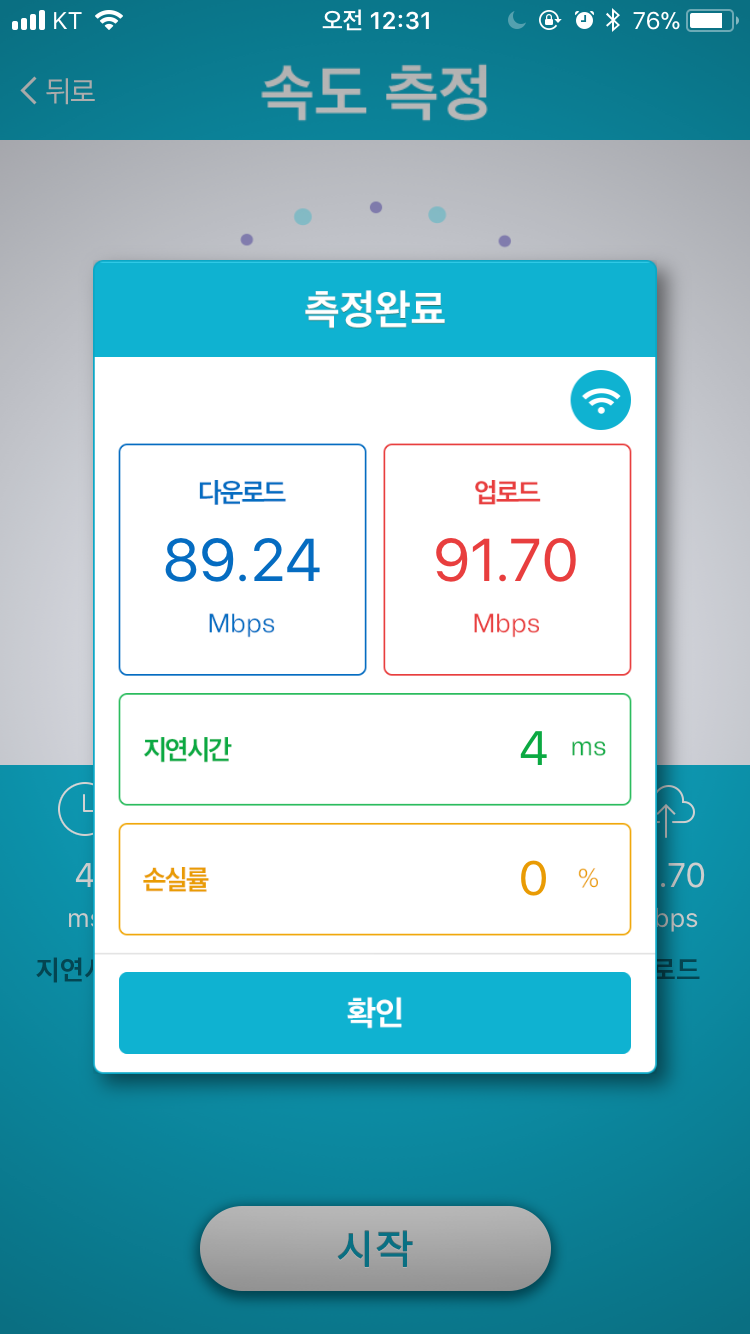Tap the 시작 button to start measuring

(375, 1248)
